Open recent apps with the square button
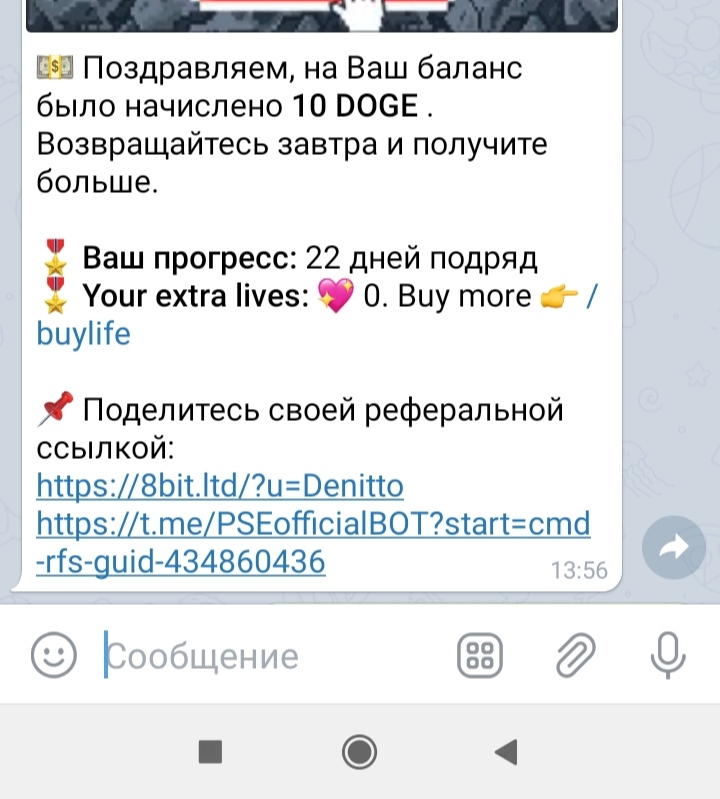720x799 pixels. 210,751
